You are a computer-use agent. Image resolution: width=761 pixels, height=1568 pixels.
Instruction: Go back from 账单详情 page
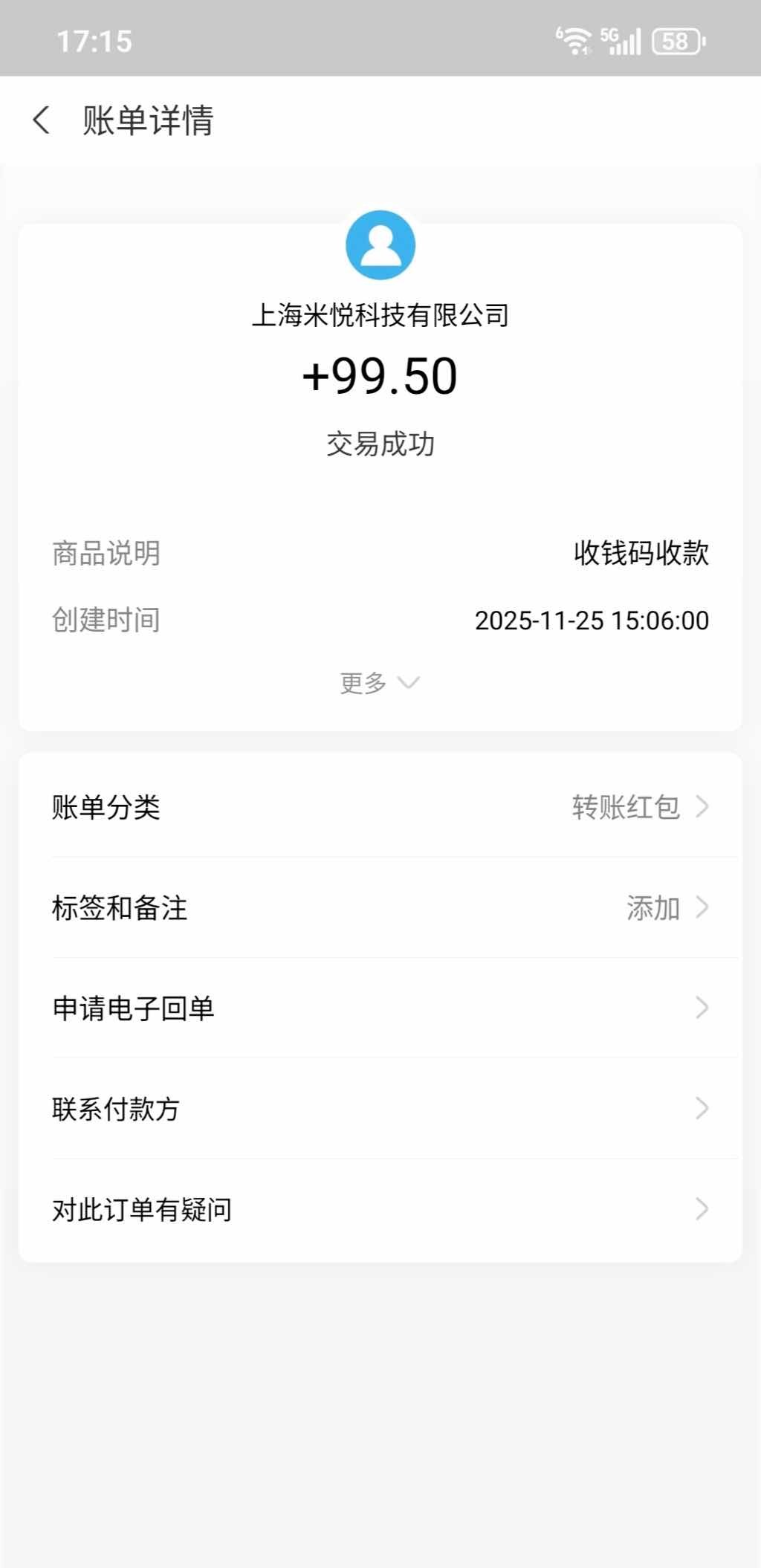42,120
